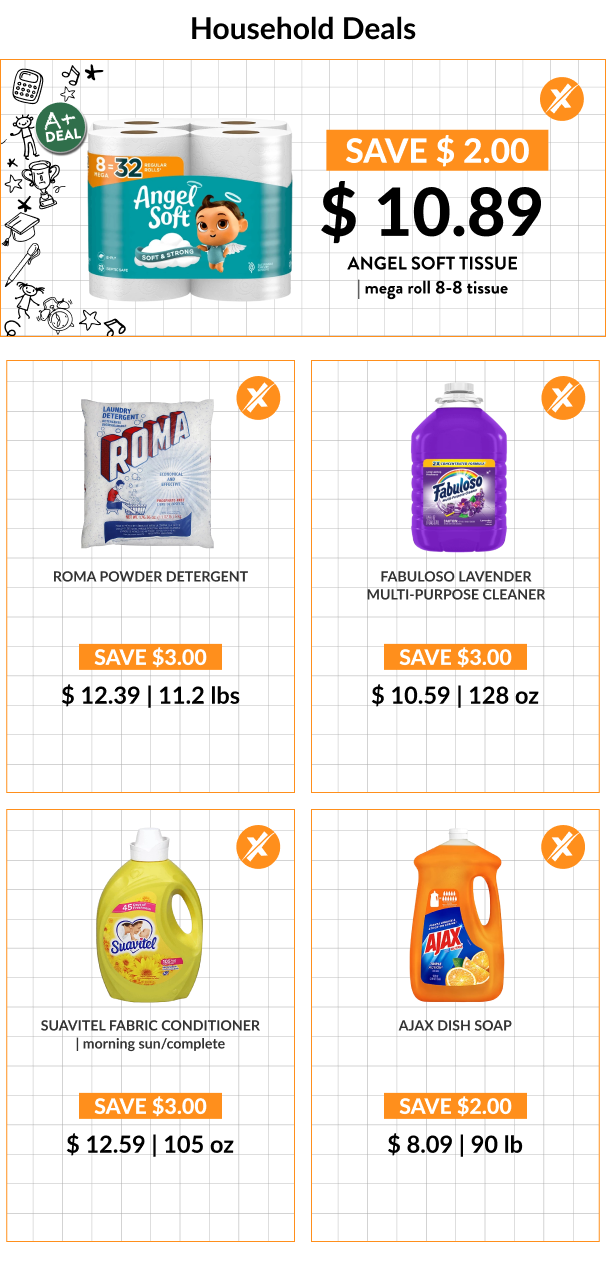Open the Roma Powder Detergent card

151,576
